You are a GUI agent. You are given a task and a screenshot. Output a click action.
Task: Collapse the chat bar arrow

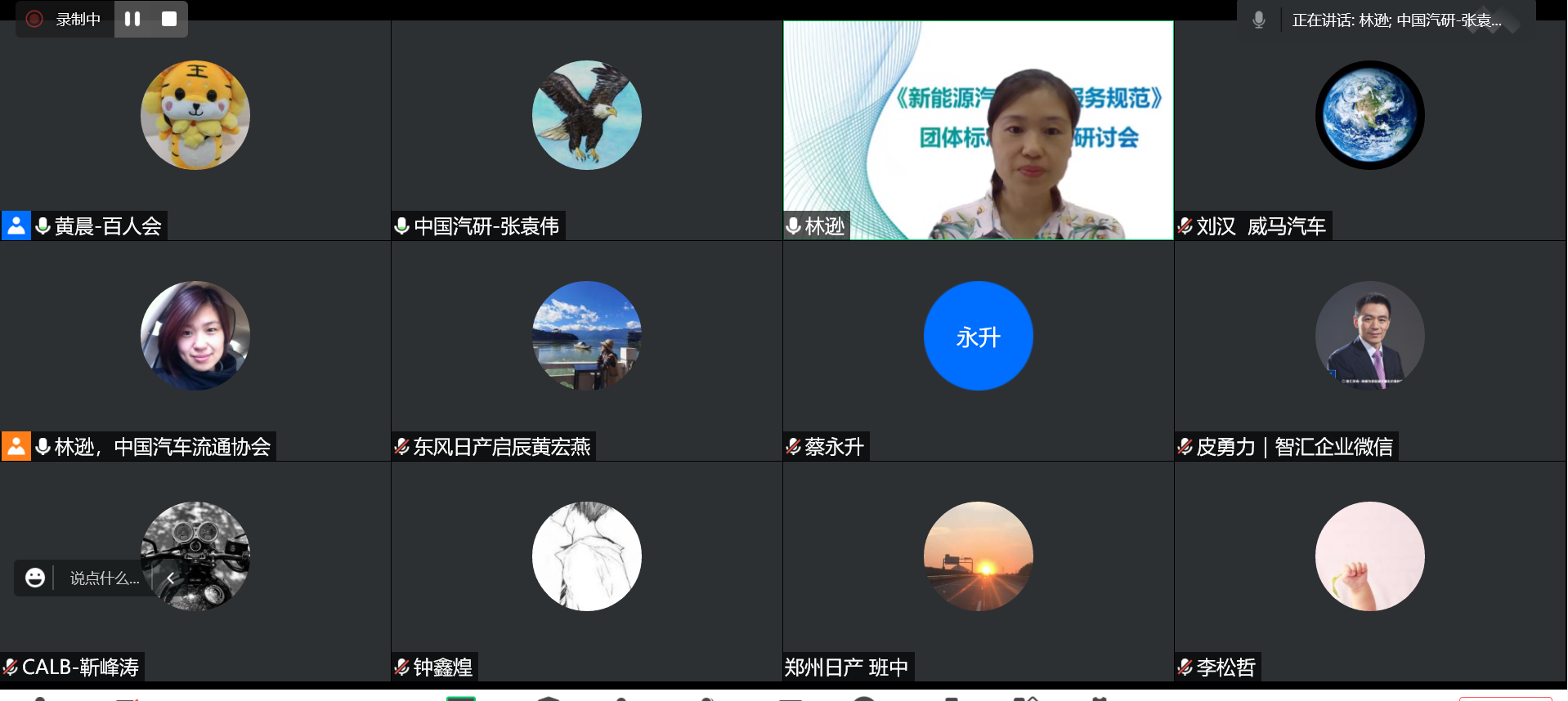(170, 578)
